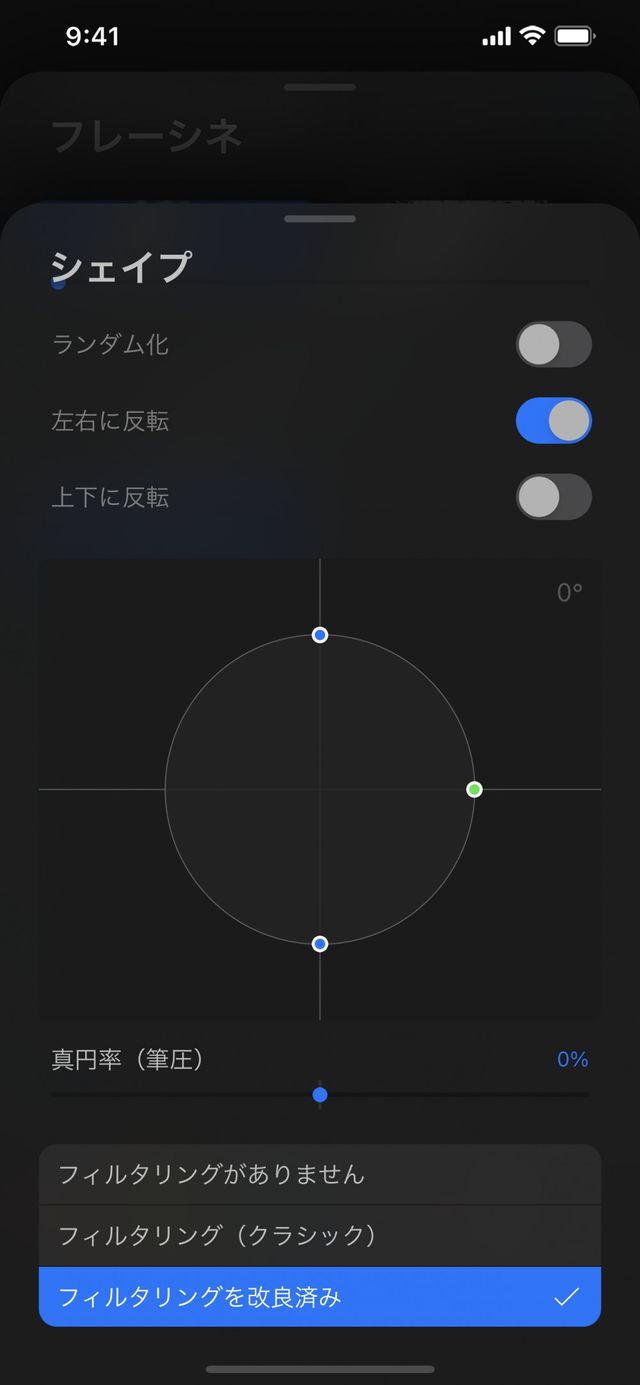Turn on 上下に反転 toggle

point(553,497)
